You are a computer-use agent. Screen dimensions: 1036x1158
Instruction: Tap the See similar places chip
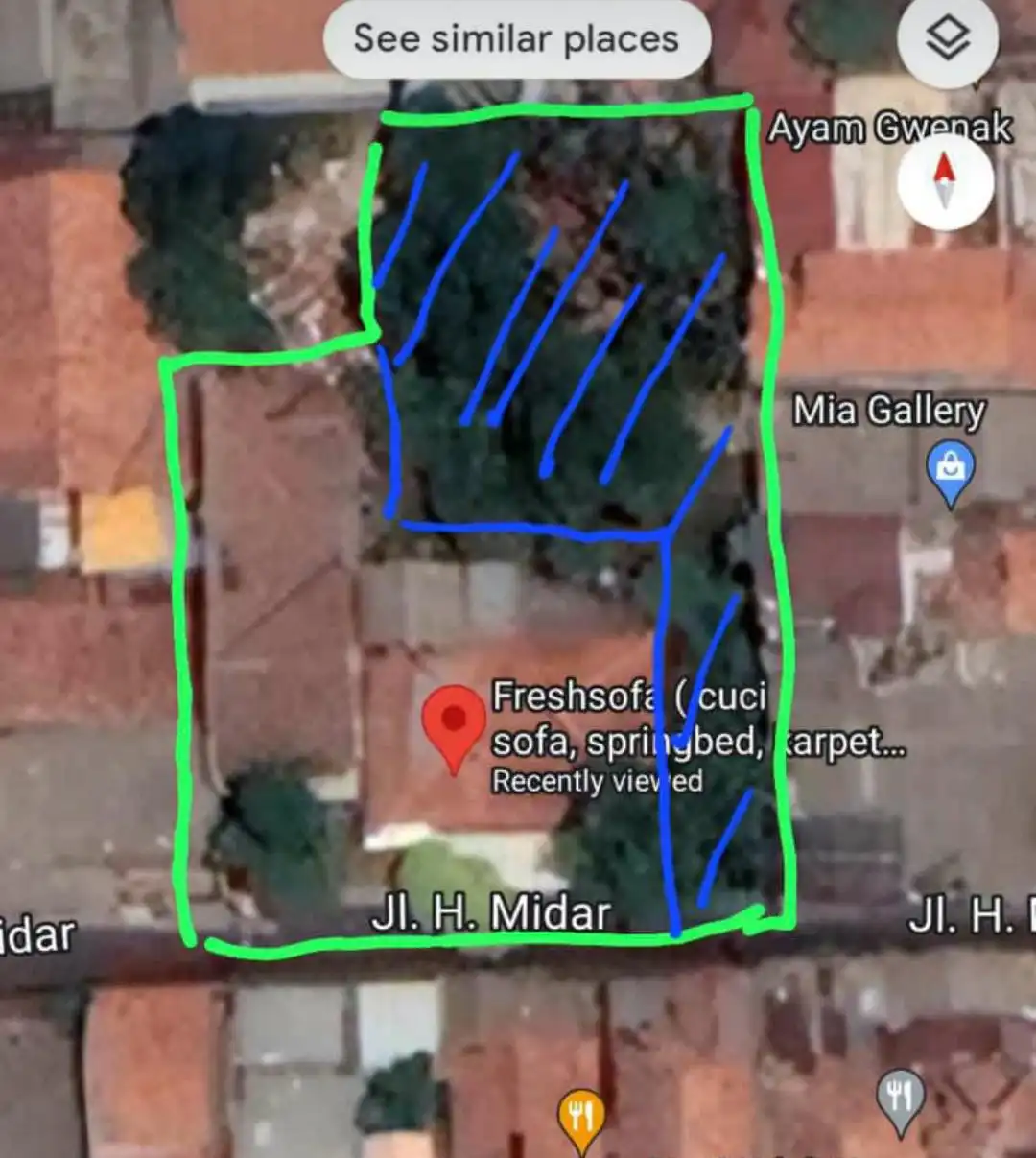coord(516,39)
